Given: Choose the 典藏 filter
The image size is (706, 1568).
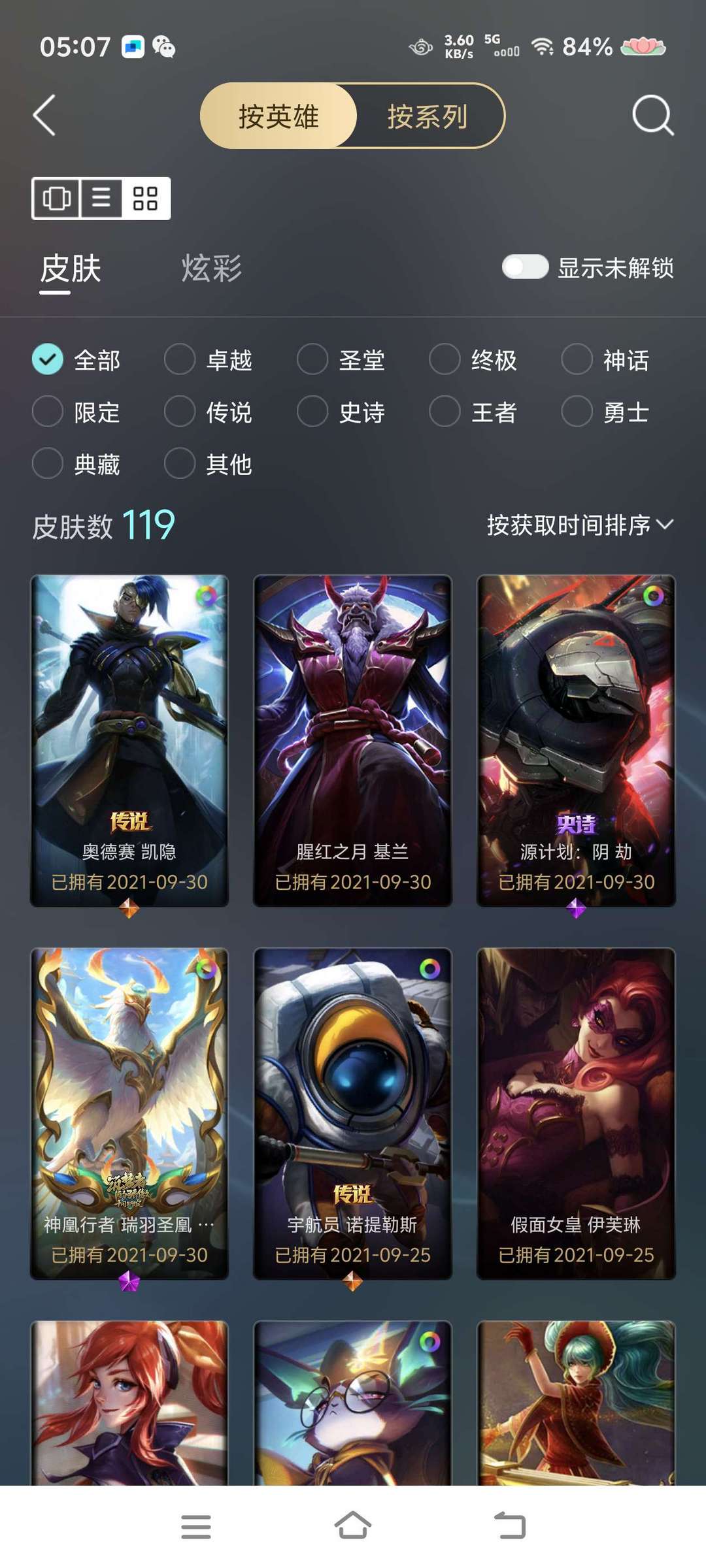Looking at the screenshot, I should coord(76,464).
